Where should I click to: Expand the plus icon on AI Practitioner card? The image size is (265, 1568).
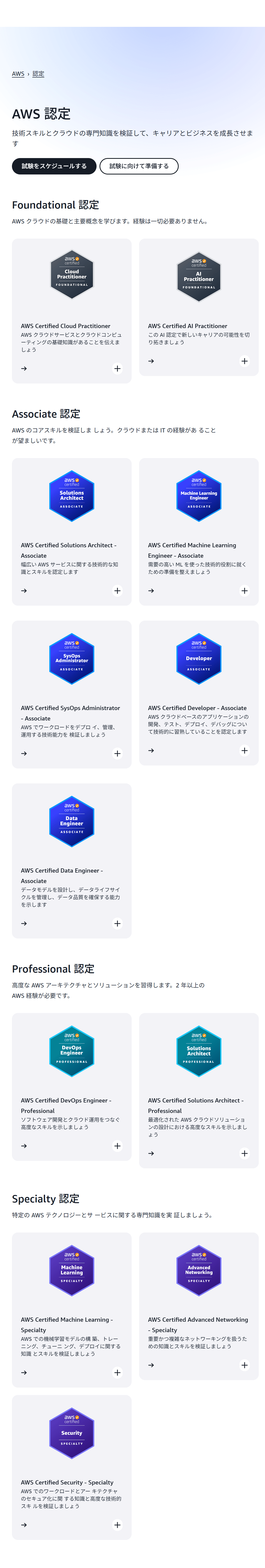pos(244,361)
